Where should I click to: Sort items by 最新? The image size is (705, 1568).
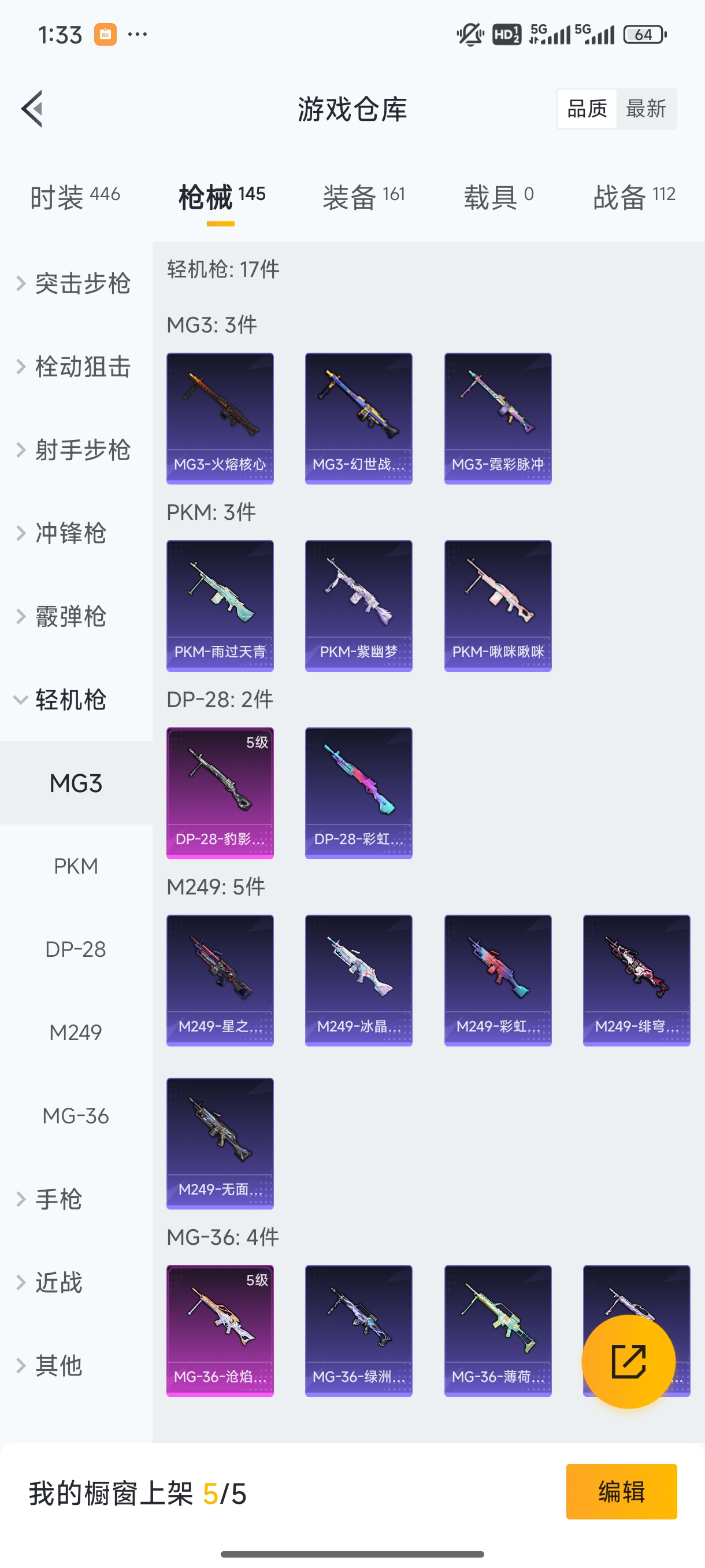645,109
